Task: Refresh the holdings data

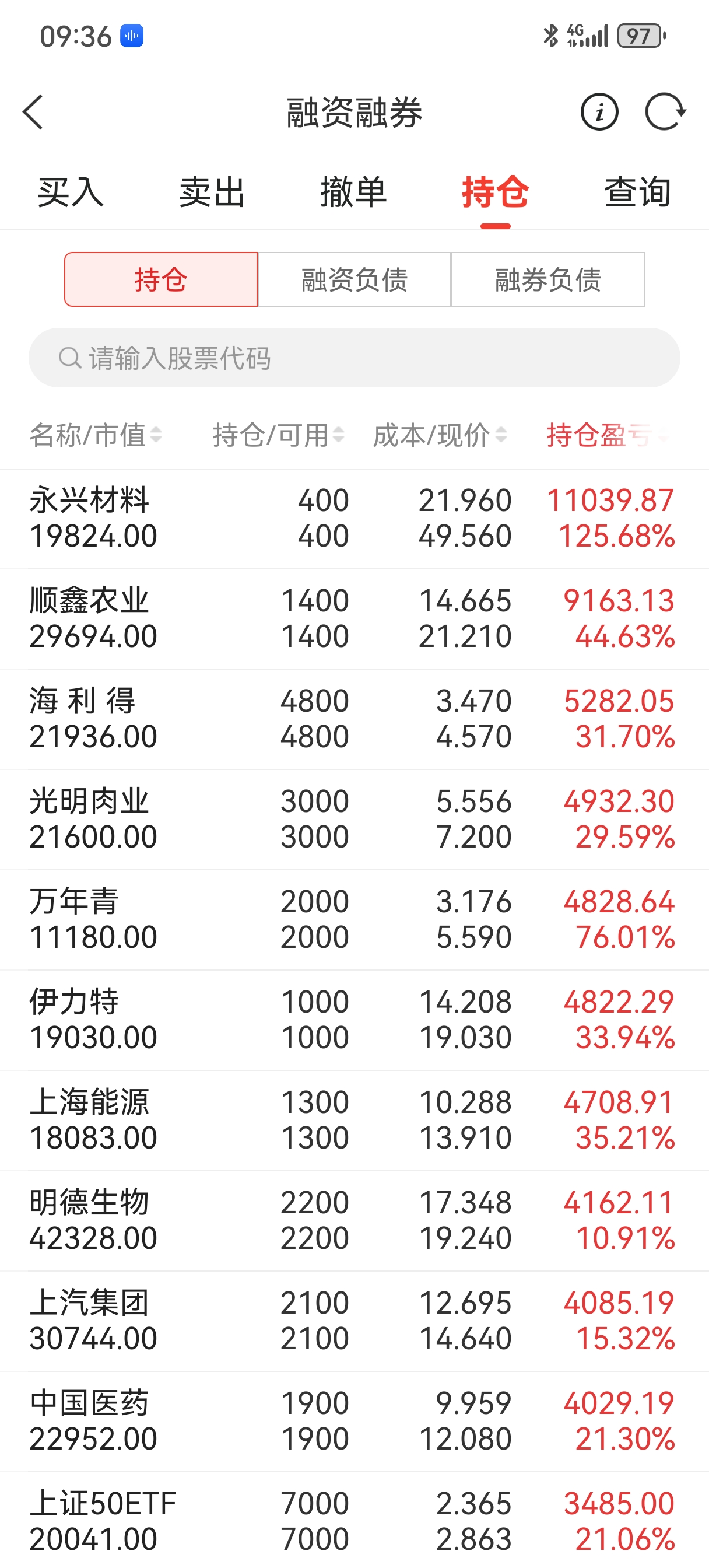Action: (x=665, y=112)
